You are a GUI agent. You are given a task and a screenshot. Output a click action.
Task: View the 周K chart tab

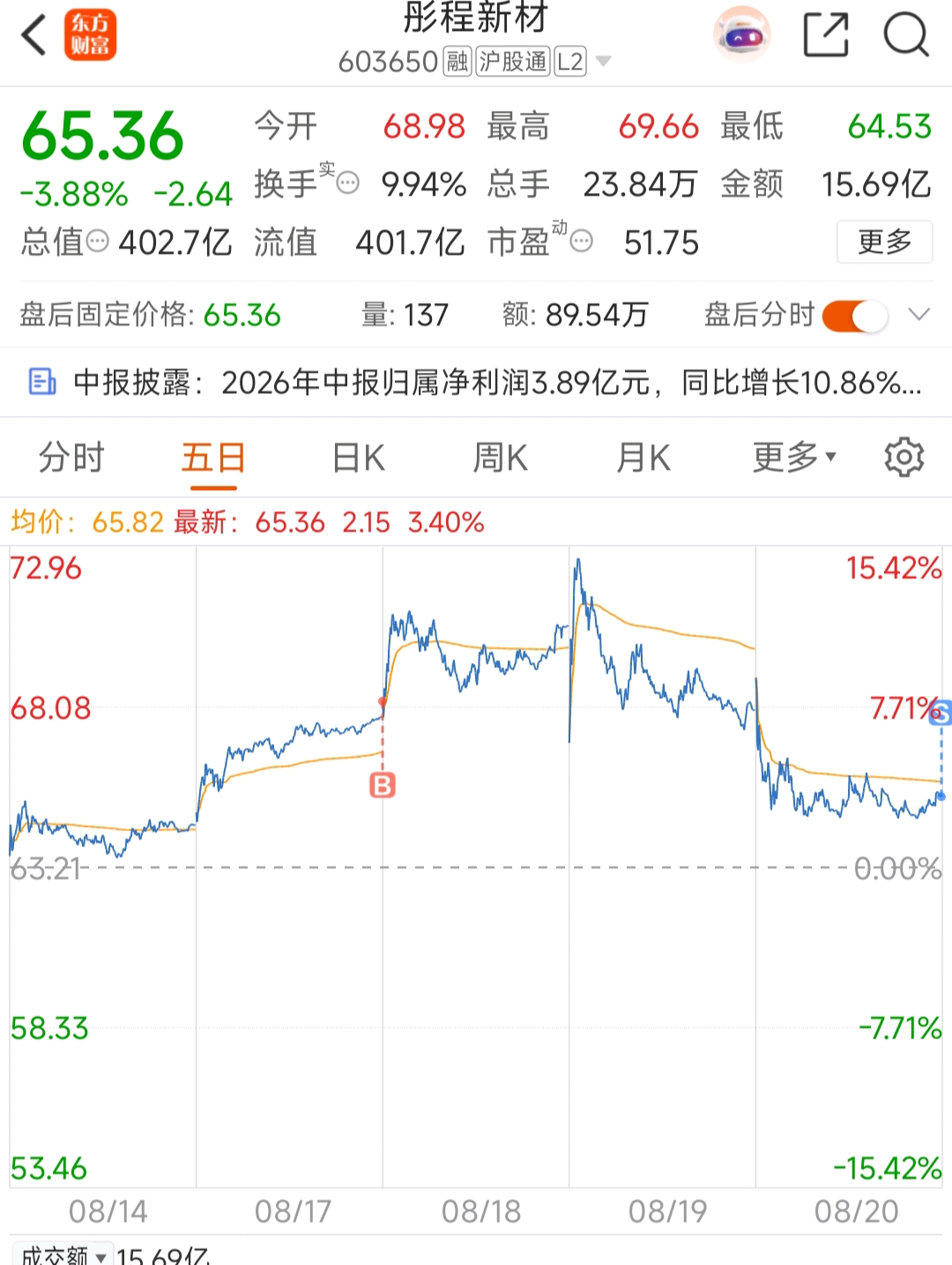point(501,458)
